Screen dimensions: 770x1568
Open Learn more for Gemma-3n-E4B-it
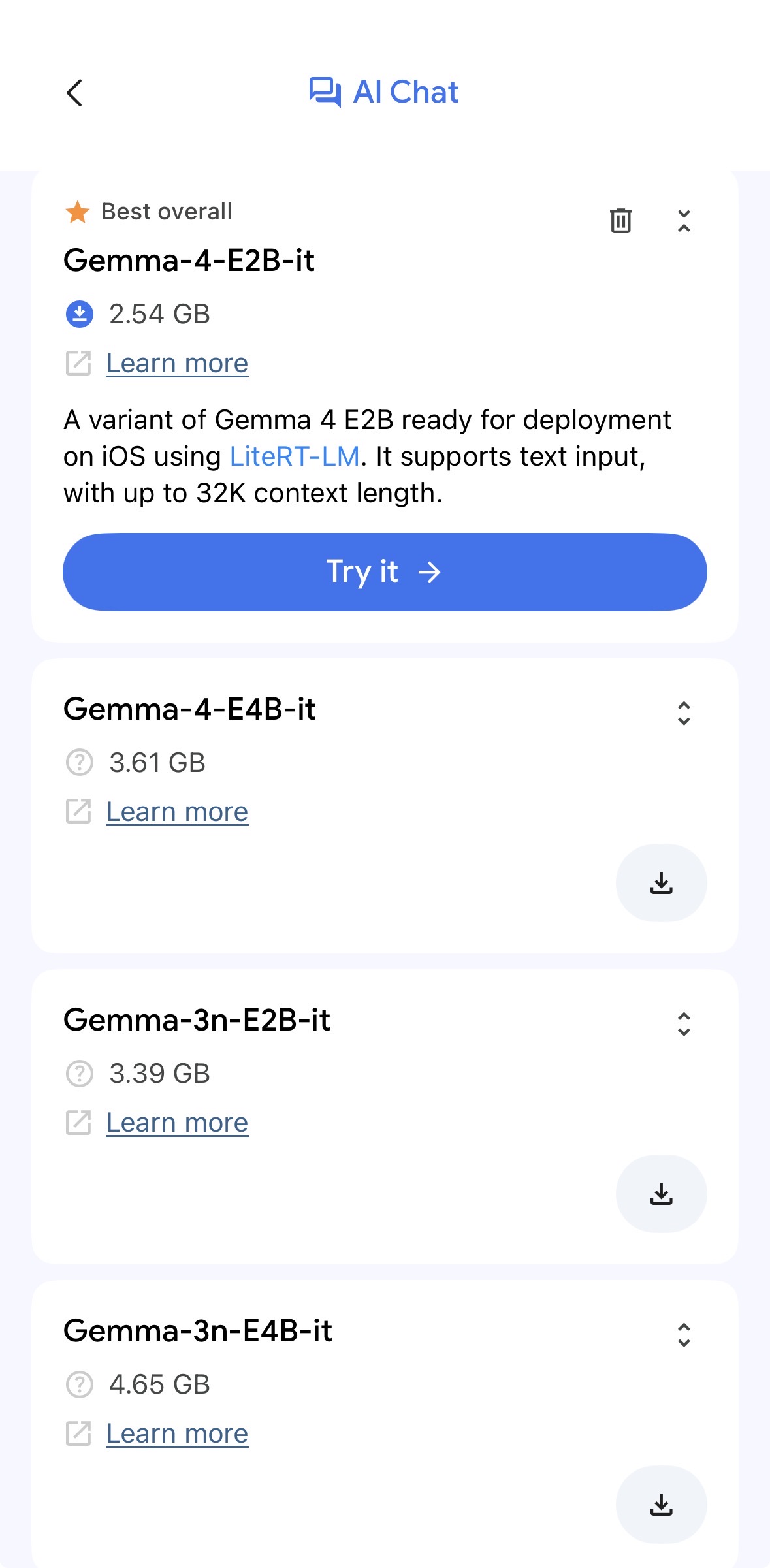pos(176,1433)
